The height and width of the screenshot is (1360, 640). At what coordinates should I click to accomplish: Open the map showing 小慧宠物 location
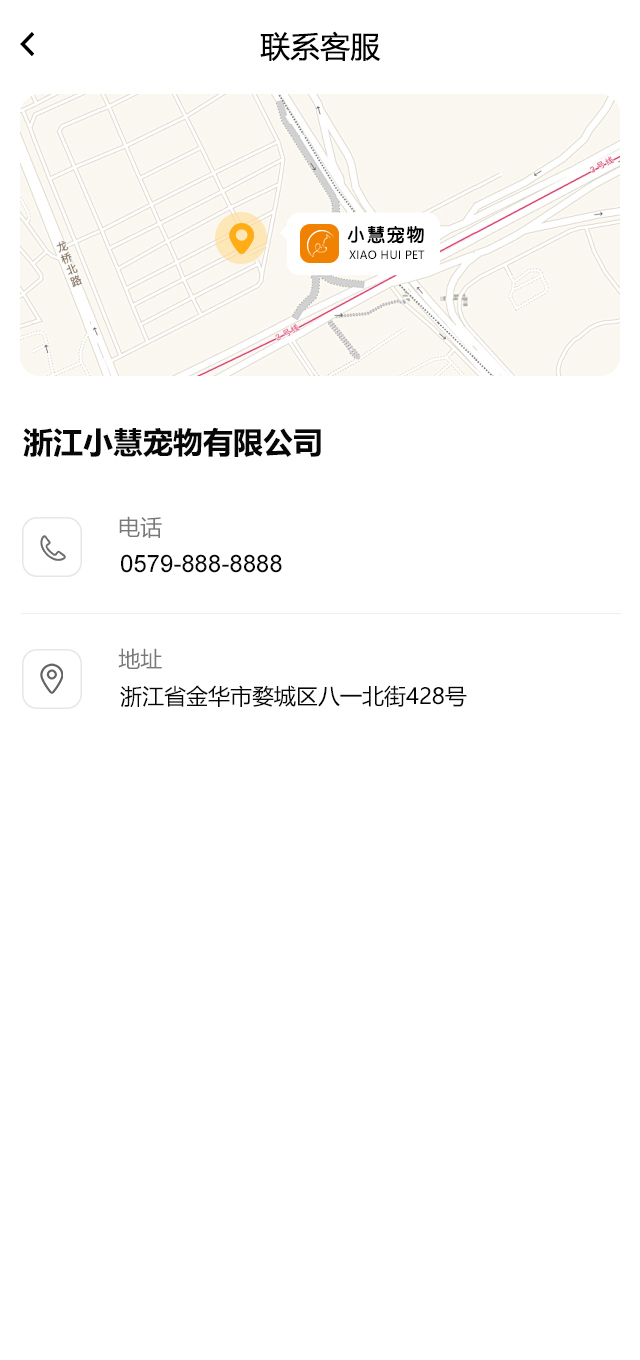click(x=320, y=235)
